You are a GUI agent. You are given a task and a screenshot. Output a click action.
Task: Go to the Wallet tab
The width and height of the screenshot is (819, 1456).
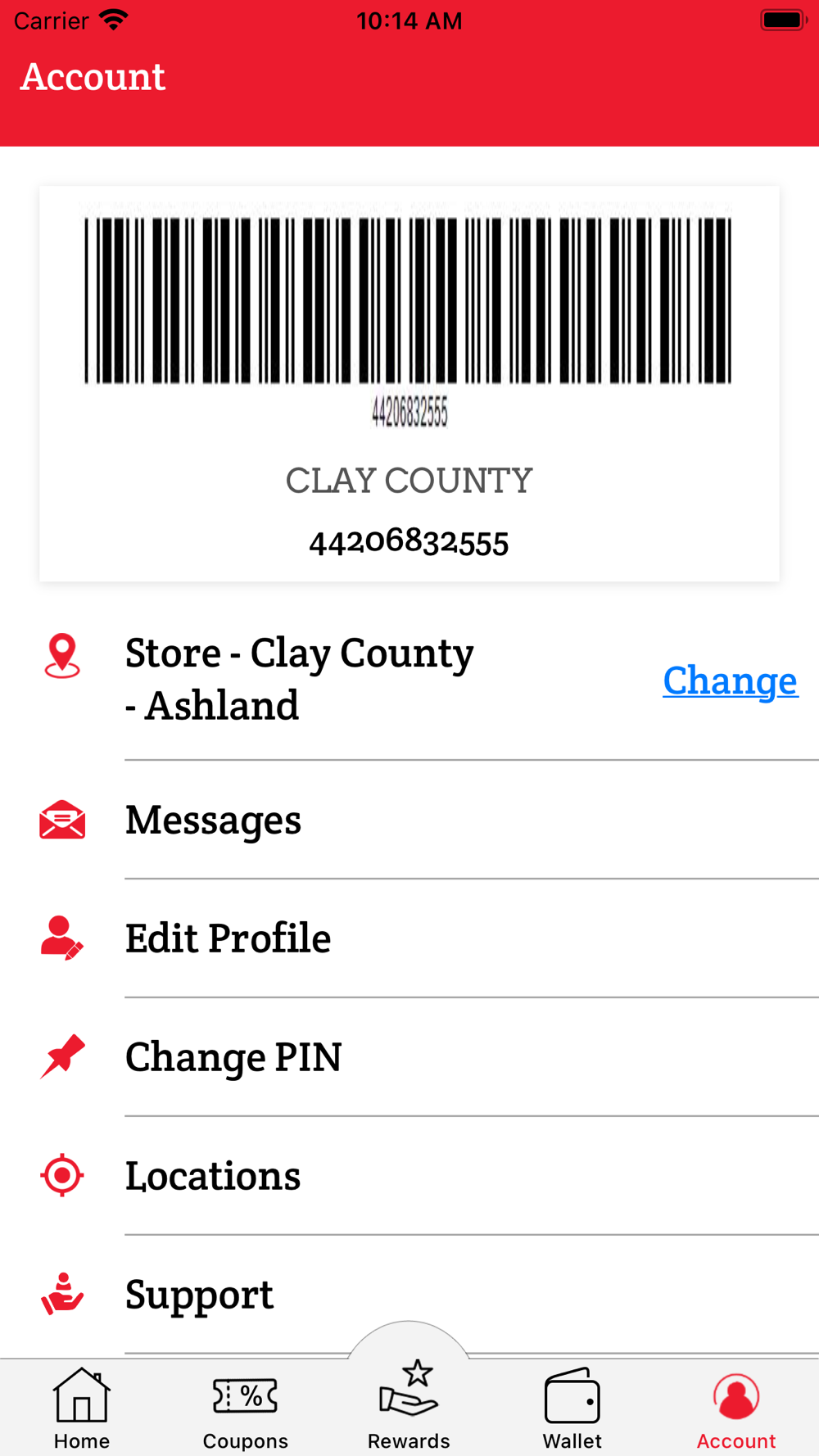(x=572, y=1409)
